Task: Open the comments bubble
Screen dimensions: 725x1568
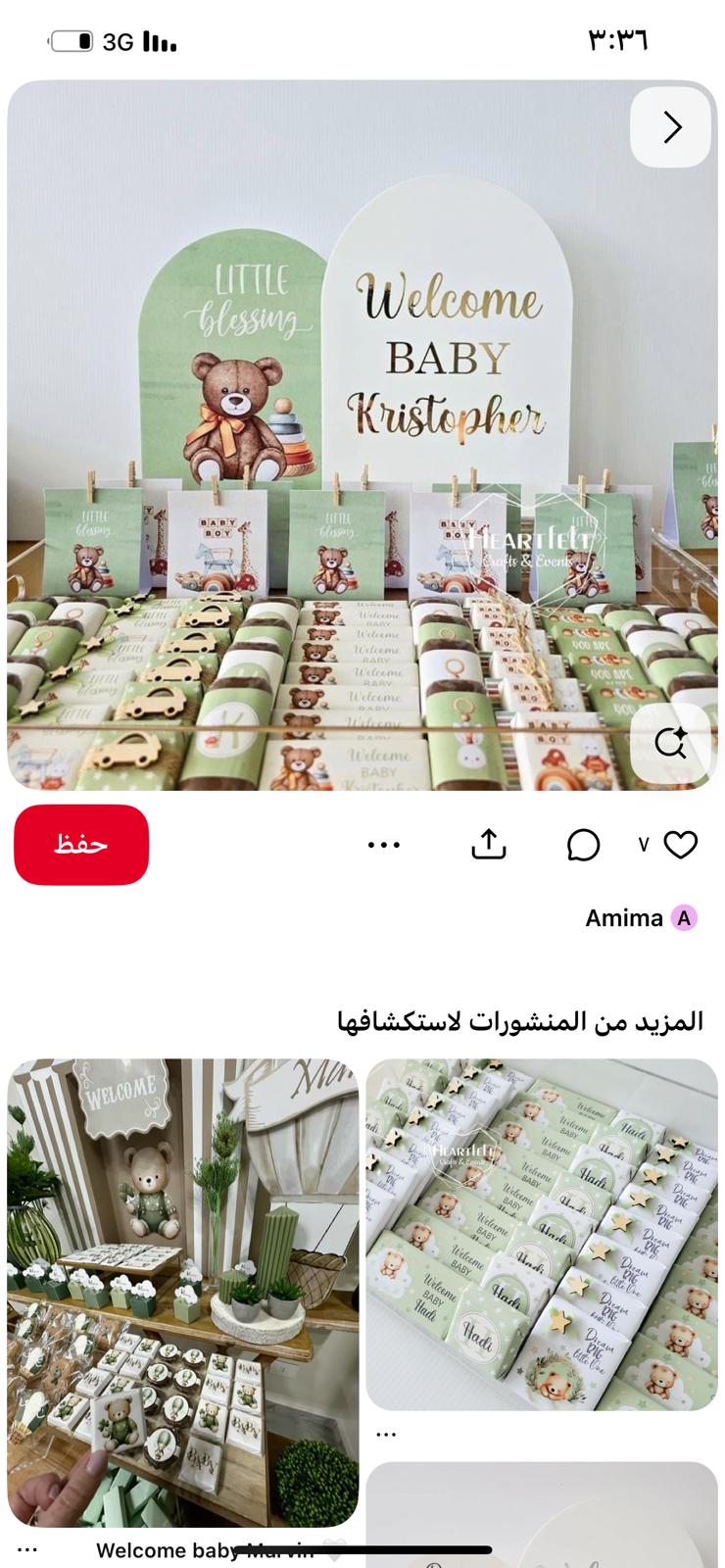Action: tap(583, 844)
